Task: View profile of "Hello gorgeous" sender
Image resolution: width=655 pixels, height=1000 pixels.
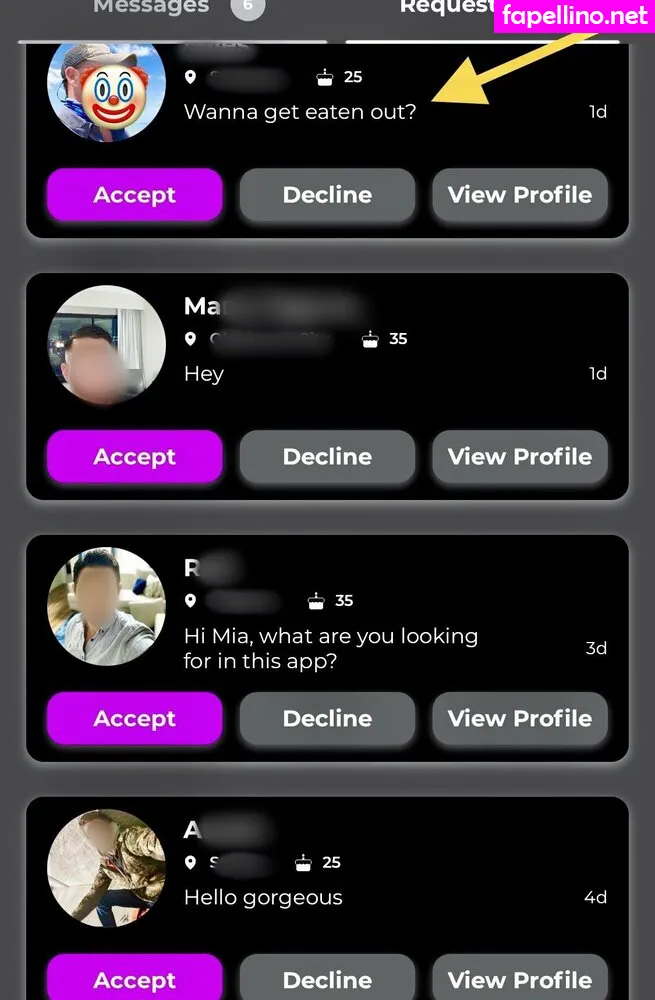Action: pos(519,979)
